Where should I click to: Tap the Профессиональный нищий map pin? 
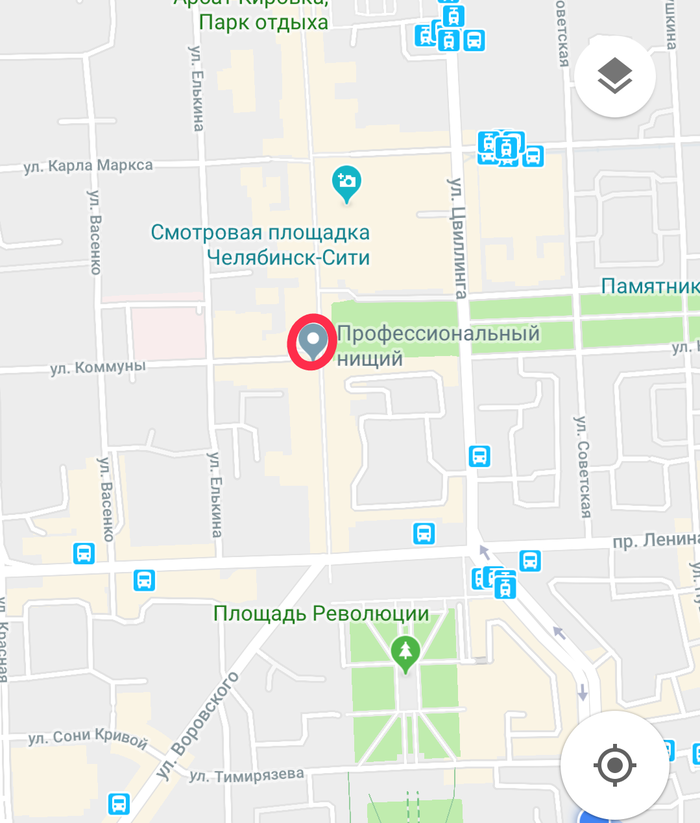coord(314,342)
